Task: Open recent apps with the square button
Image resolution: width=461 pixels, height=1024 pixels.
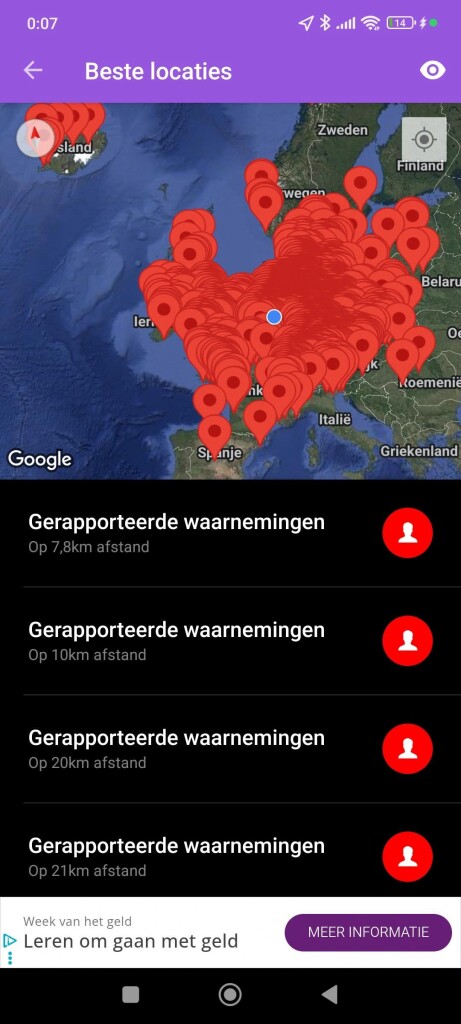Action: coord(131,995)
